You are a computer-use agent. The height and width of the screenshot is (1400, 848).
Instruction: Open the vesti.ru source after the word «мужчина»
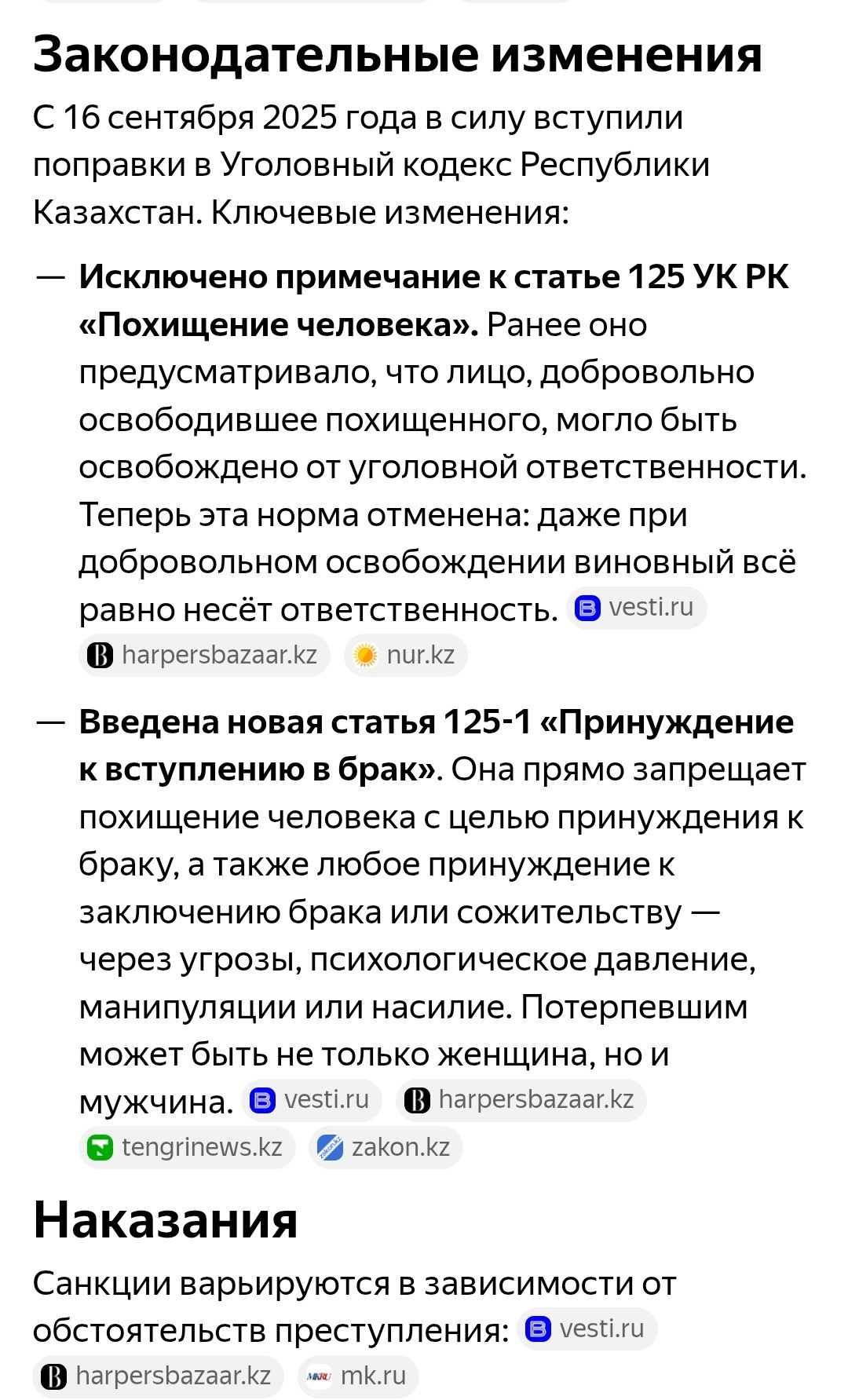(x=311, y=1100)
